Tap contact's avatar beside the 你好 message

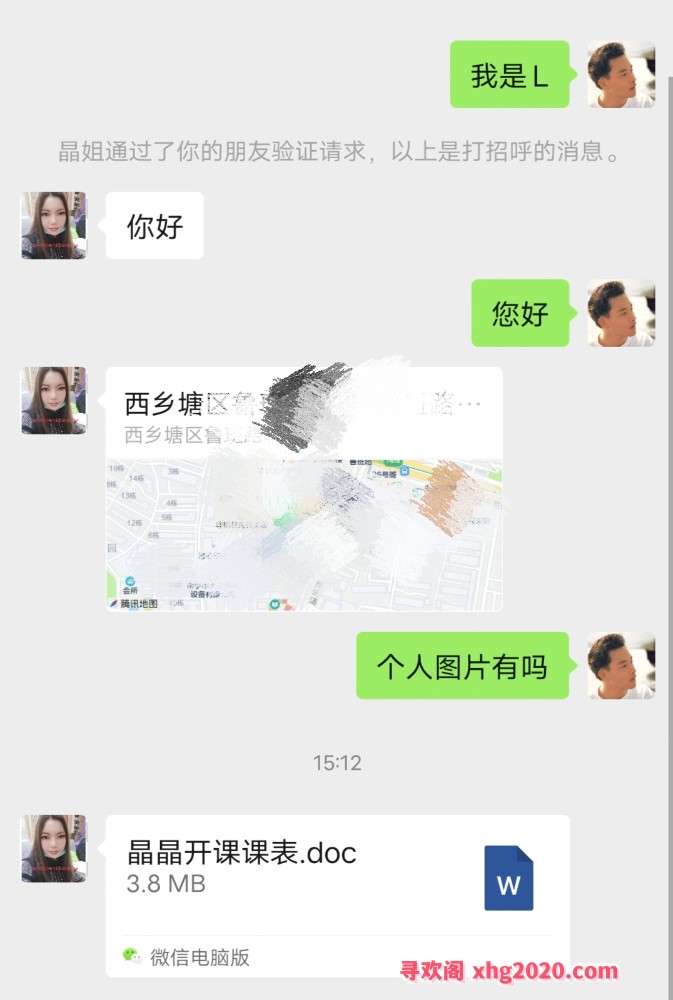click(x=54, y=226)
